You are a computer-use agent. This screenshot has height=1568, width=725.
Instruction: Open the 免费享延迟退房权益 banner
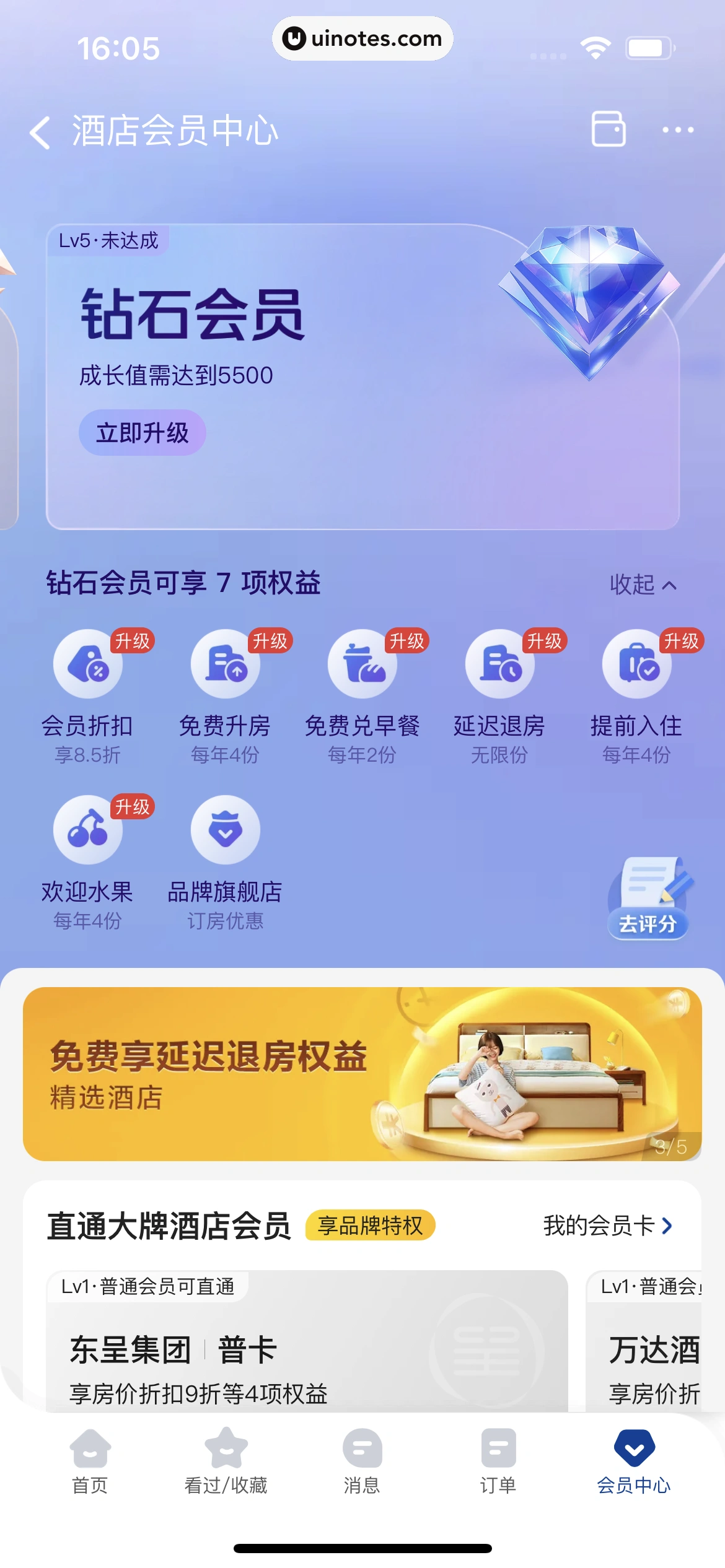[362, 1074]
